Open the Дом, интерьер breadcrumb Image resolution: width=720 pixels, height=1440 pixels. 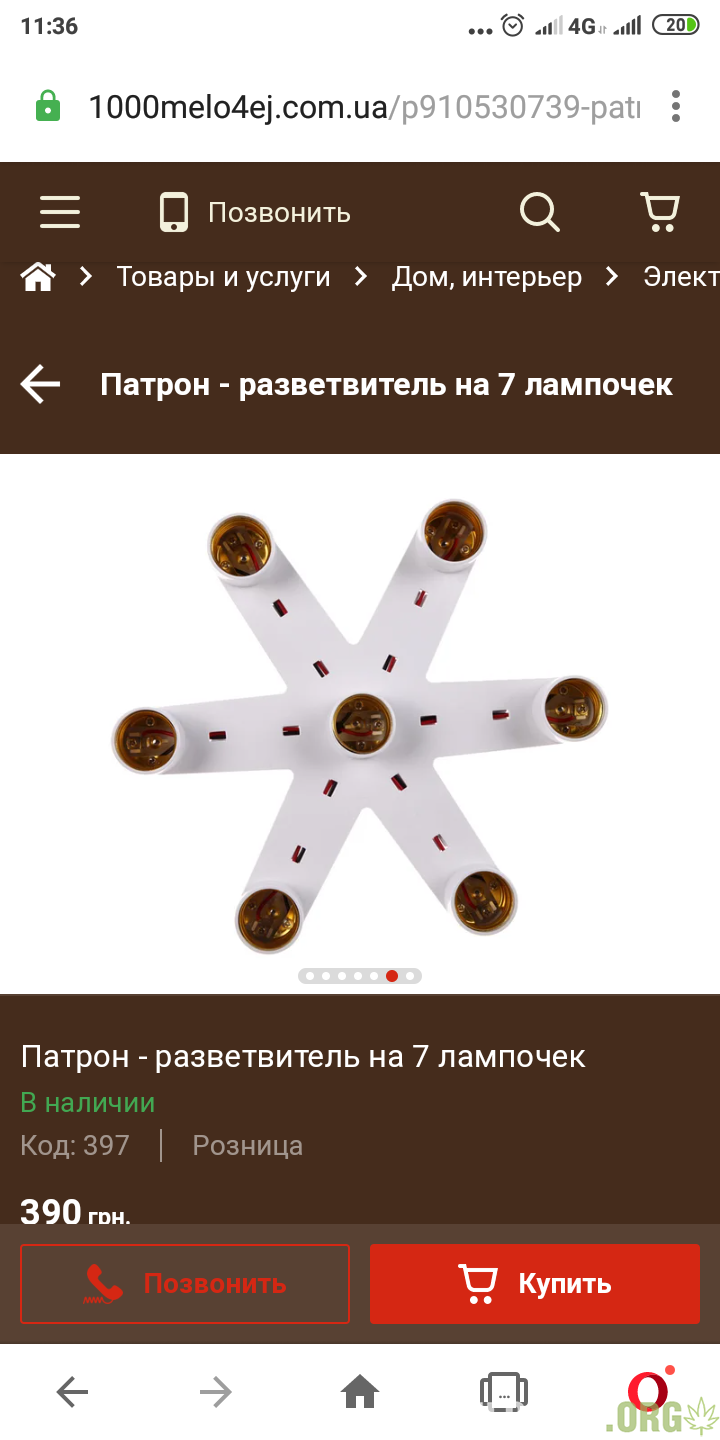tap(486, 277)
